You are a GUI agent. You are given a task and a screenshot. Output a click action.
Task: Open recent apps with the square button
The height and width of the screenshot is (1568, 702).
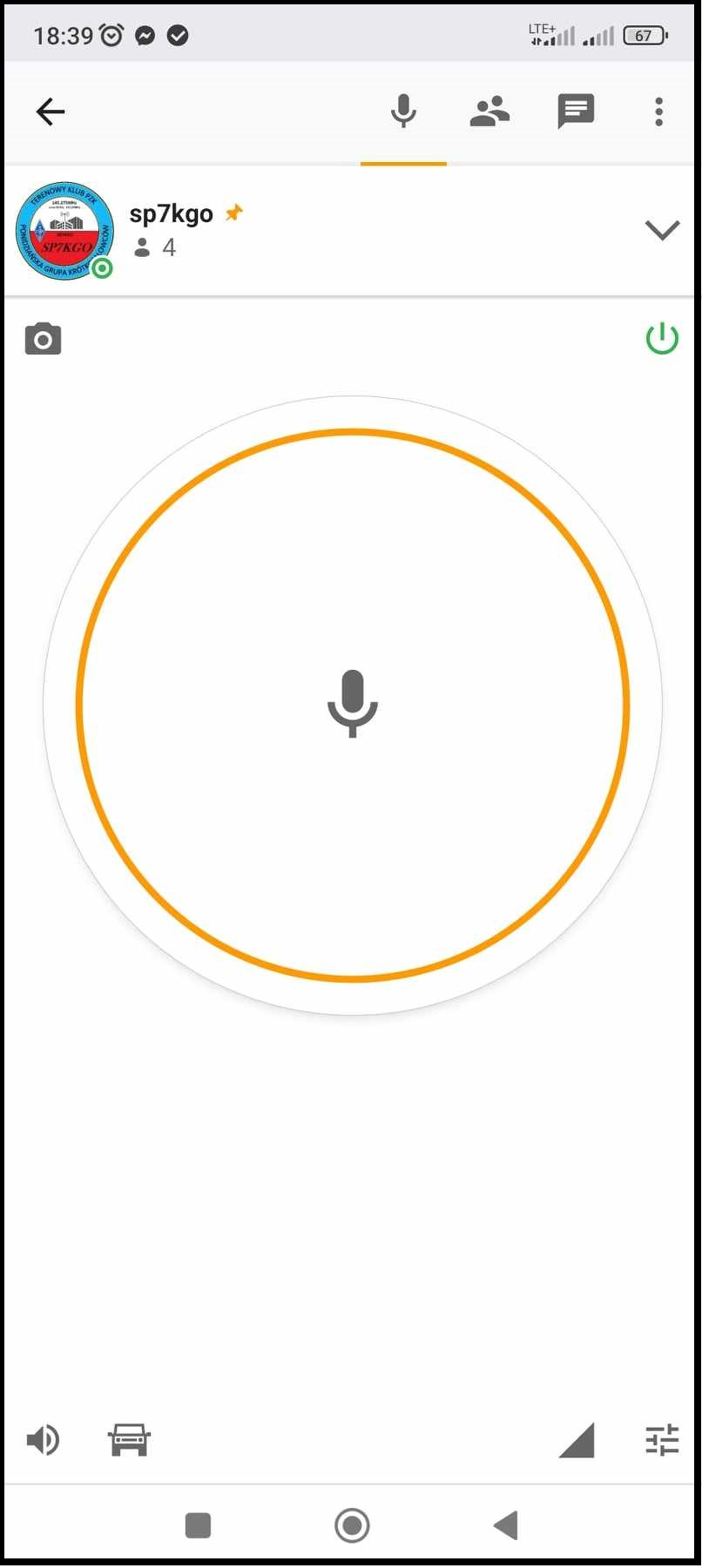click(x=198, y=1525)
